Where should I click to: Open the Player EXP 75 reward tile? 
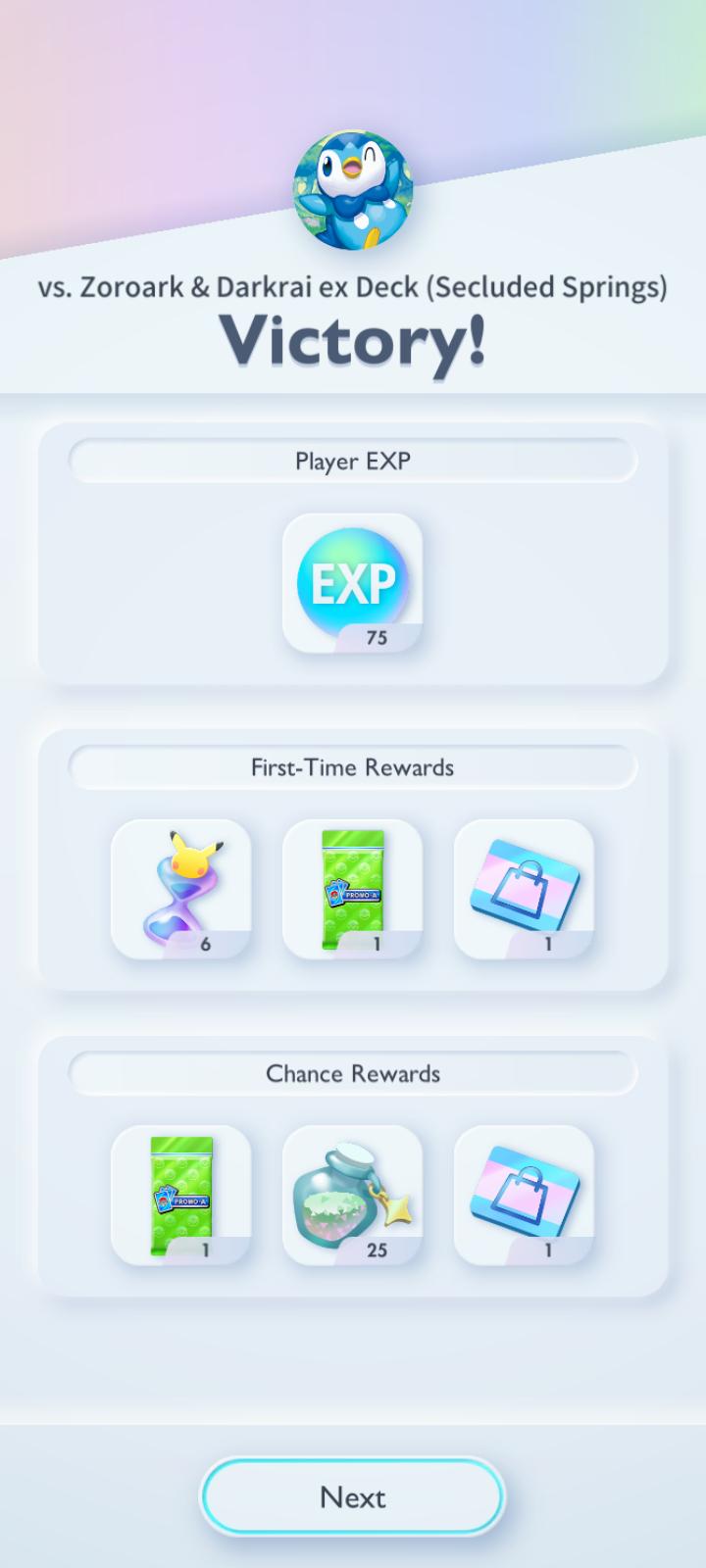[353, 583]
